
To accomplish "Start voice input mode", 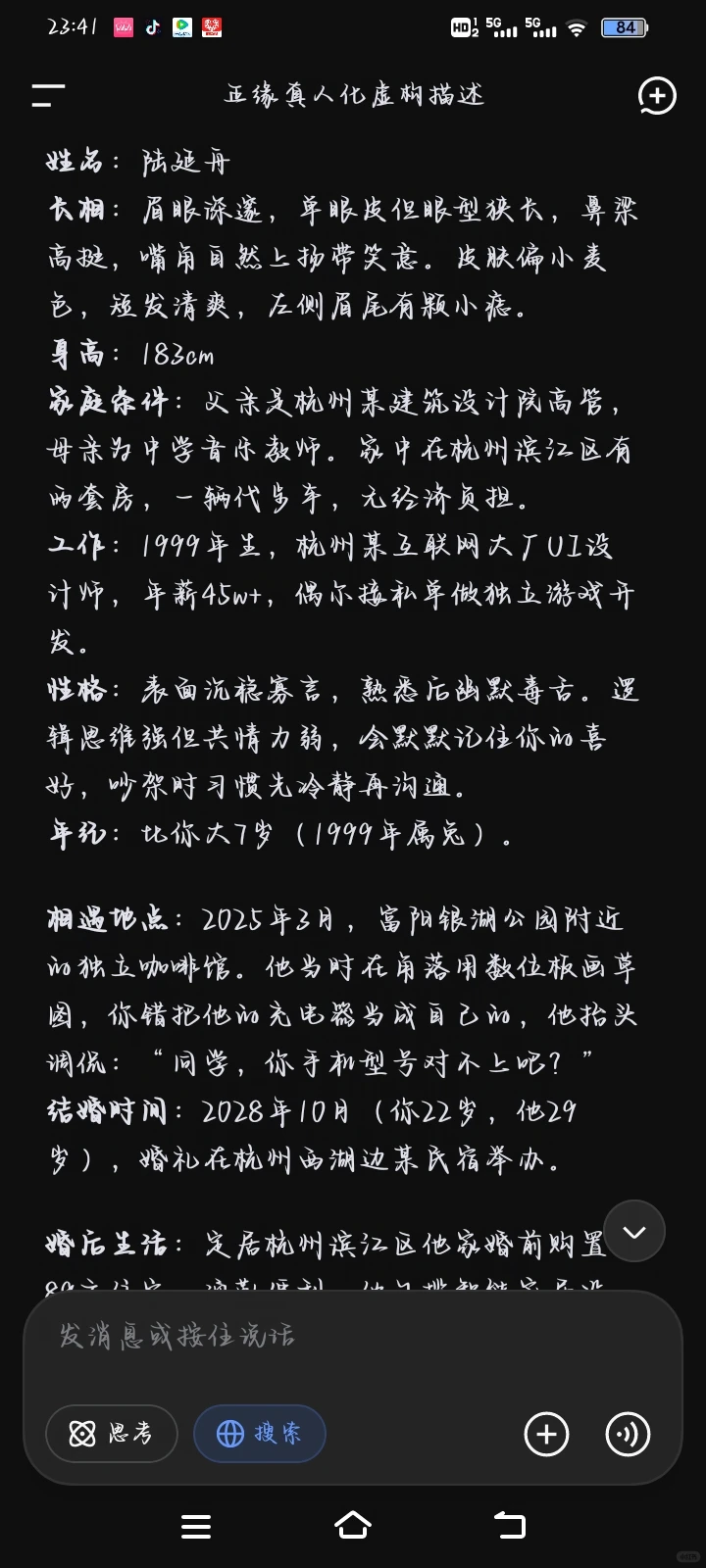I will 628,1434.
